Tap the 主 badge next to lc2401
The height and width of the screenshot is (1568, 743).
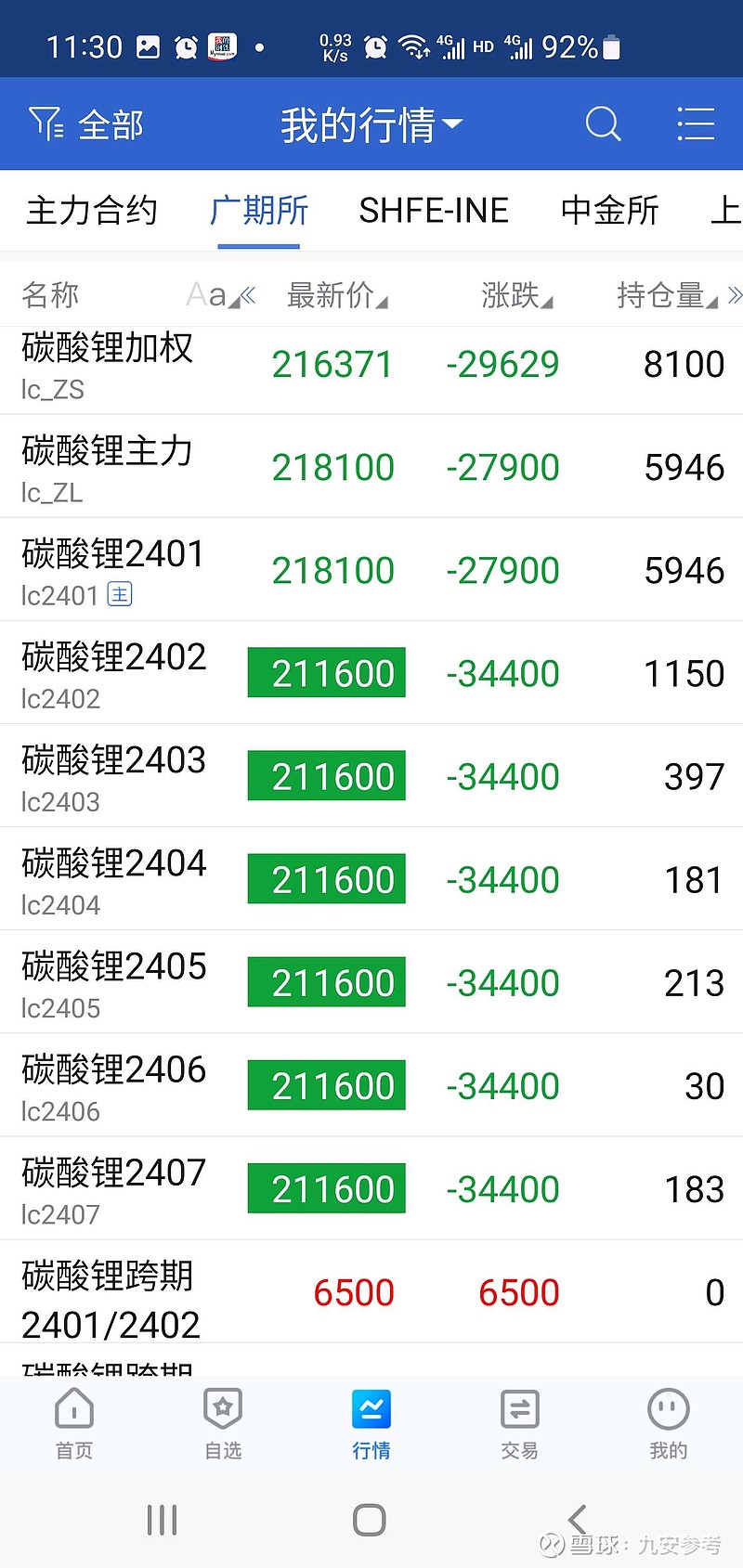(x=119, y=595)
